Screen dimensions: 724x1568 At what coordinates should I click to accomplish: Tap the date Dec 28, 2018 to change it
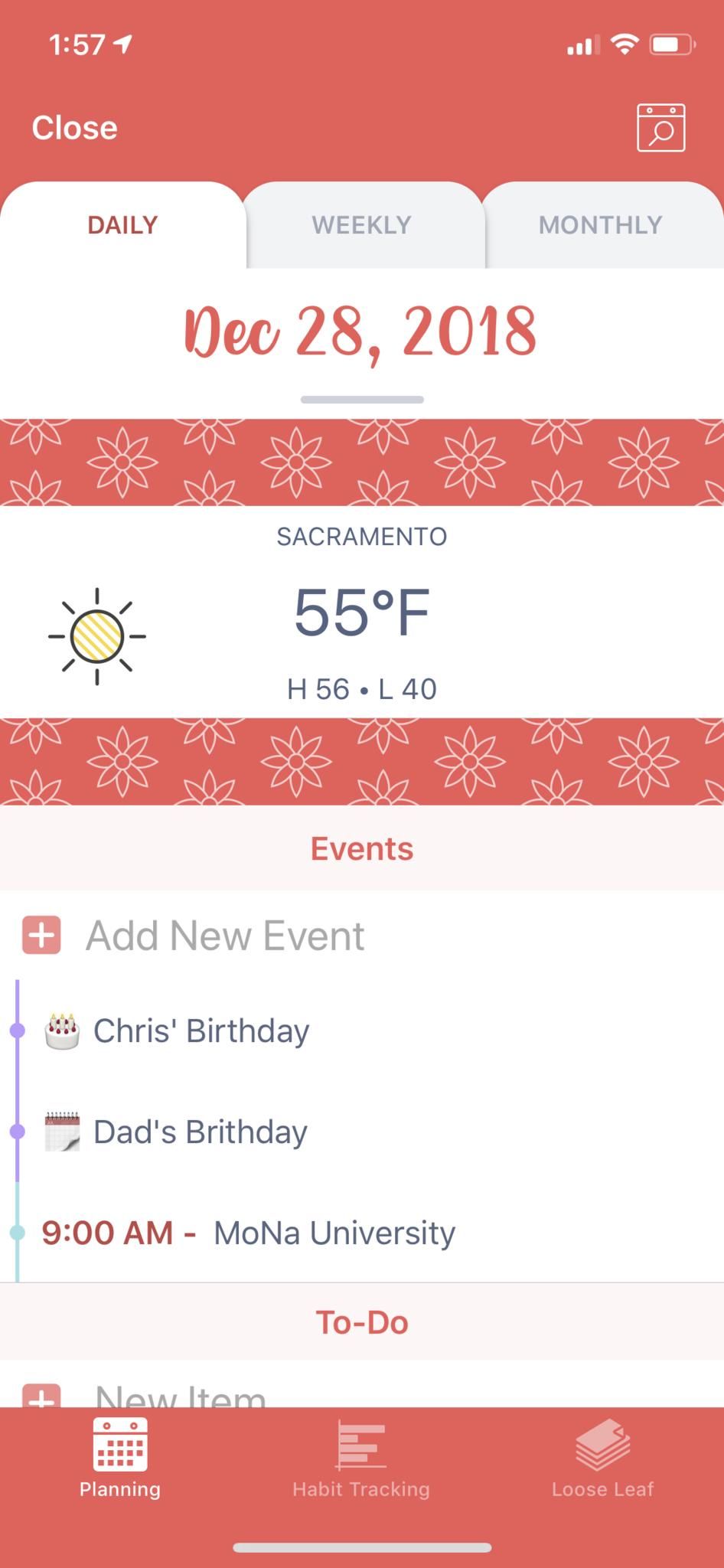pos(361,331)
